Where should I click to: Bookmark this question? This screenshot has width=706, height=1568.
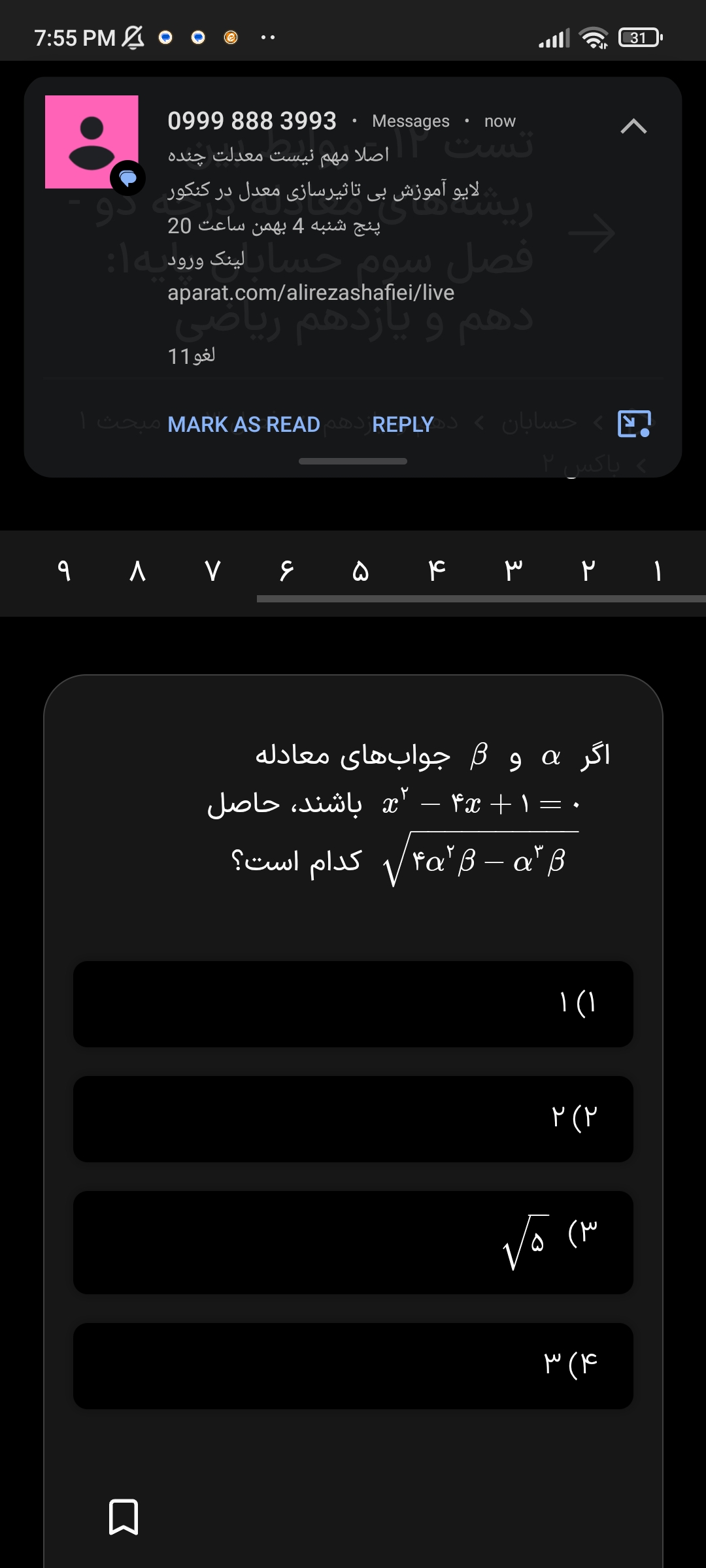click(x=124, y=1516)
